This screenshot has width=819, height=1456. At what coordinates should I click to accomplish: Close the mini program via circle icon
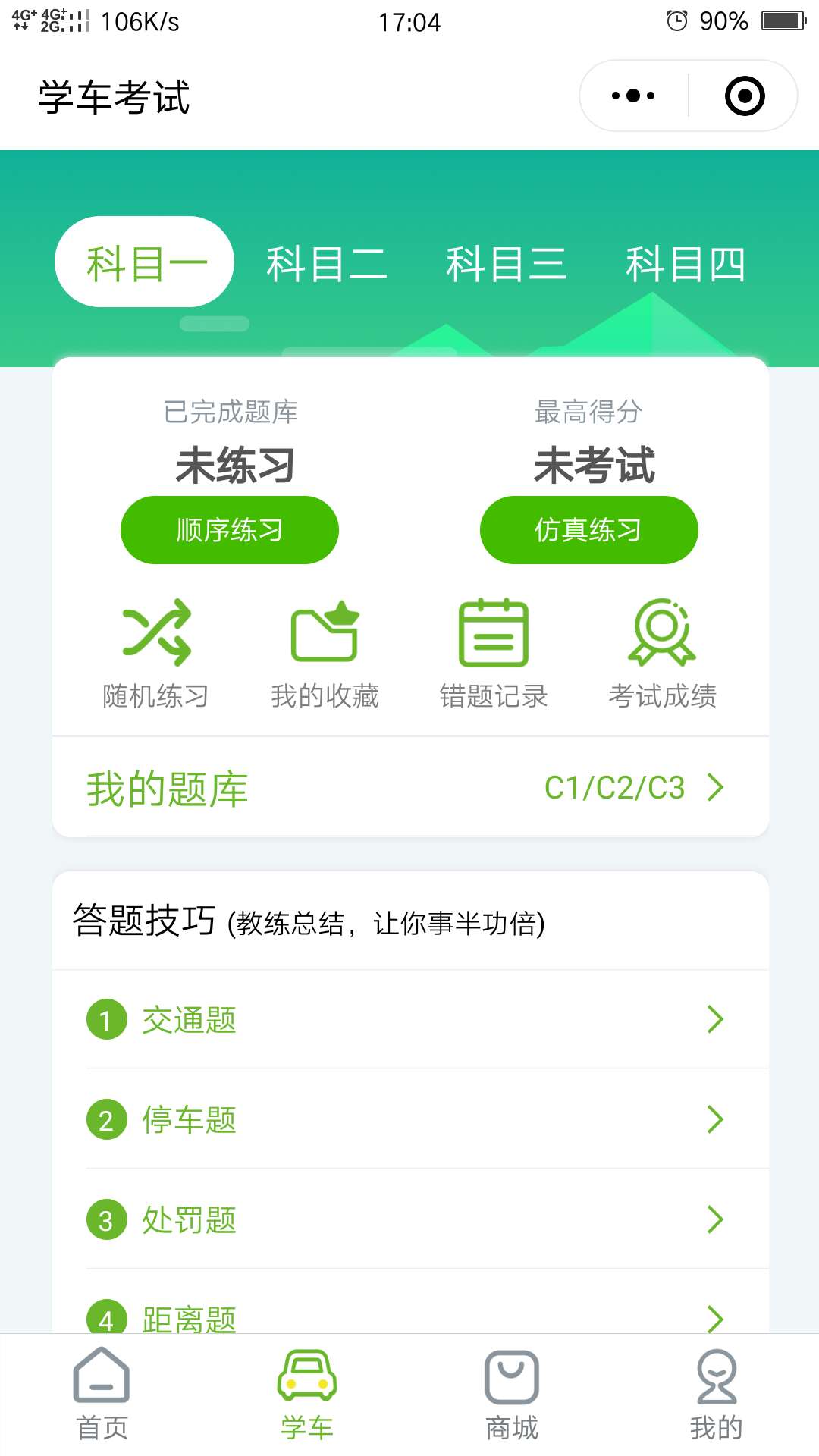click(x=744, y=96)
